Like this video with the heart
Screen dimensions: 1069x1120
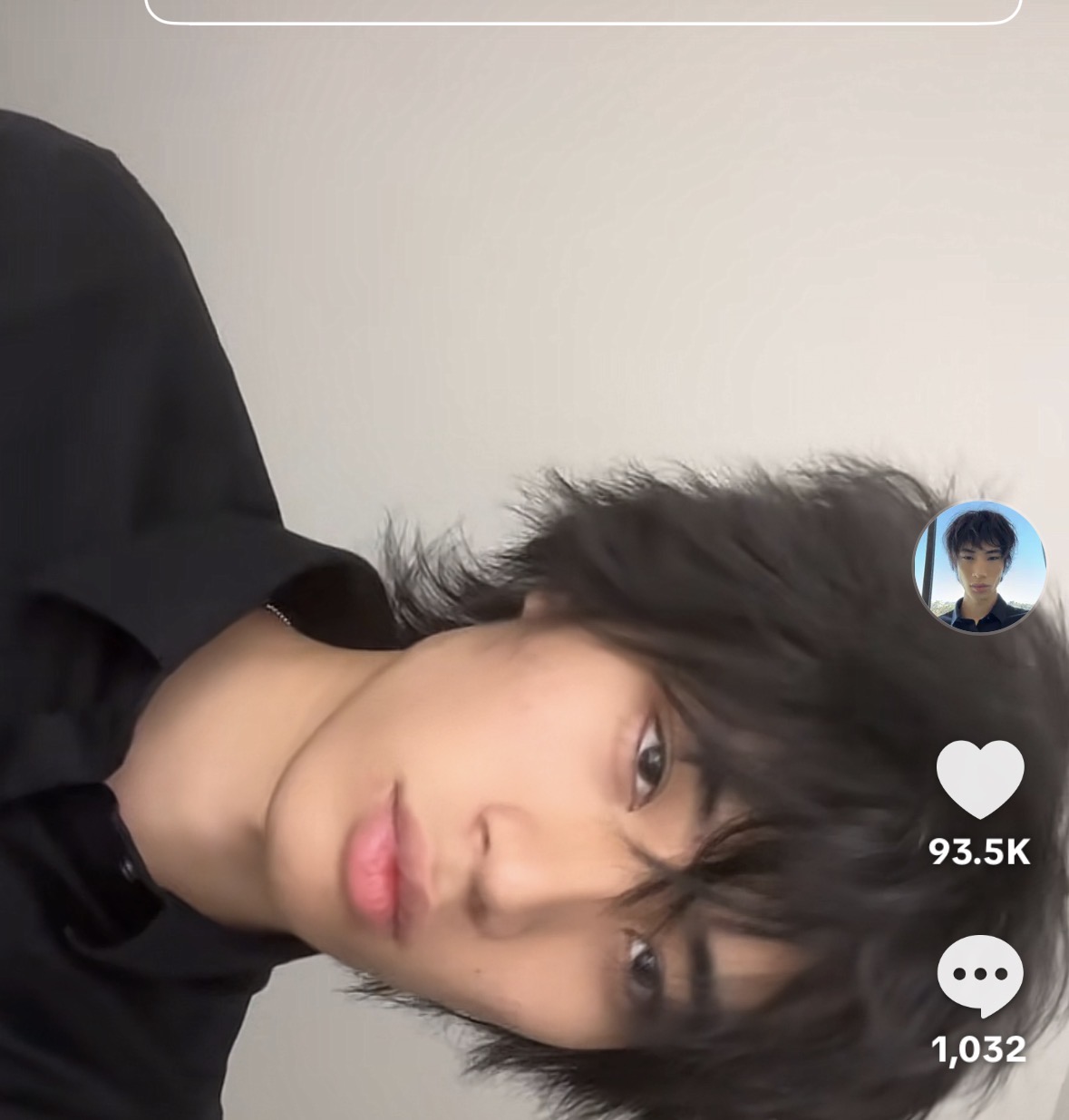[979, 778]
